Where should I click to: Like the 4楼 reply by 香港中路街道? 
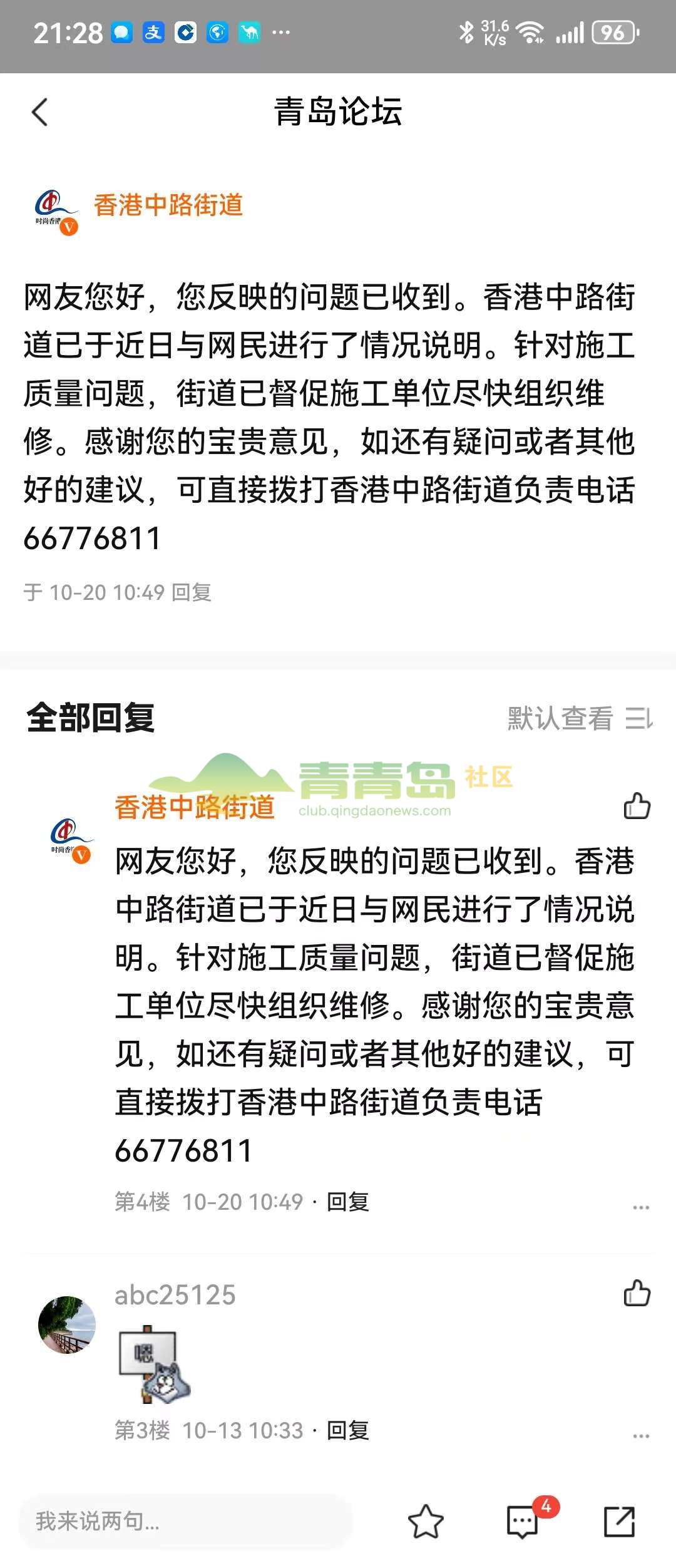pos(637,807)
